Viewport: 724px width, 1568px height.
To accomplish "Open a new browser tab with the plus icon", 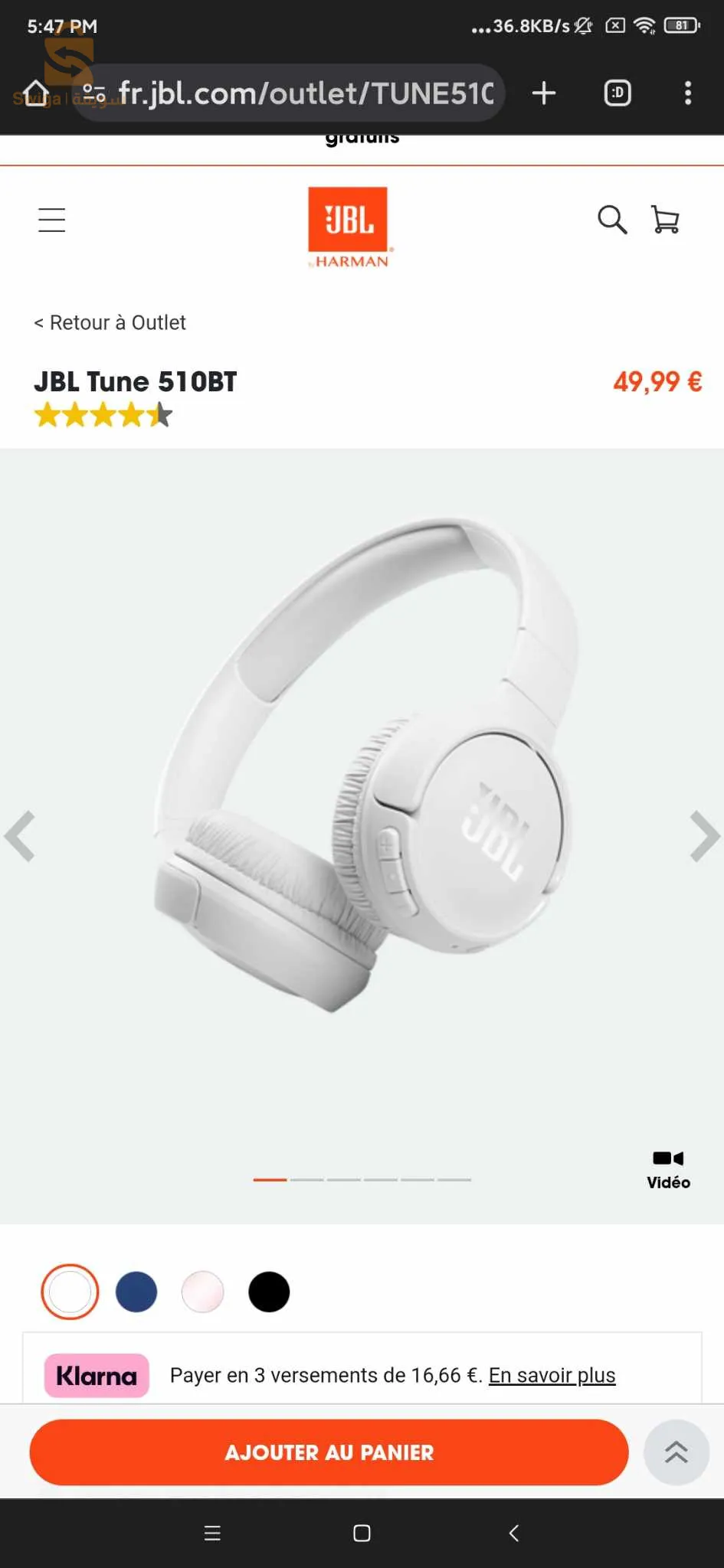I will [543, 93].
